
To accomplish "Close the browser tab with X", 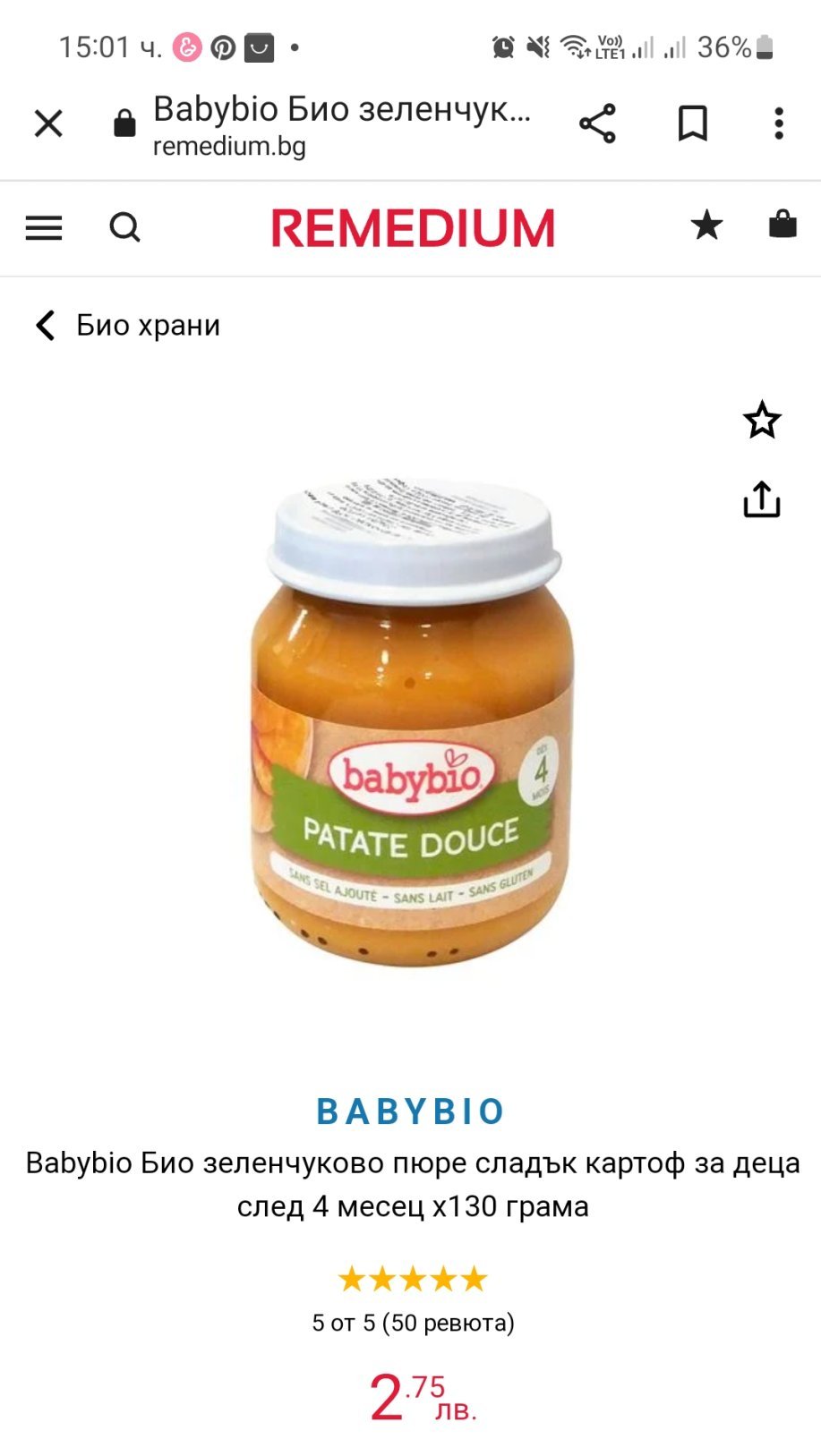I will click(x=48, y=123).
